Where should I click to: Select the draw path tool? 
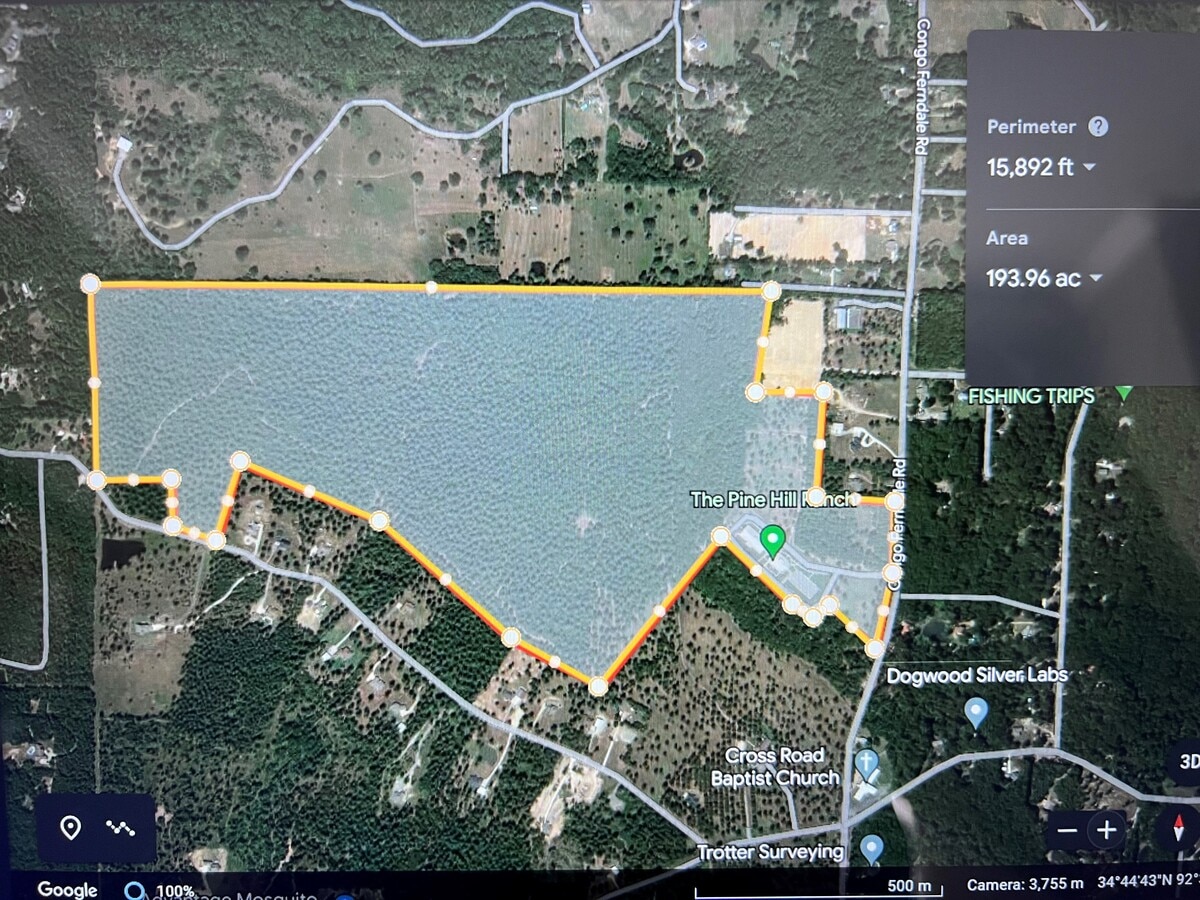coord(121,828)
